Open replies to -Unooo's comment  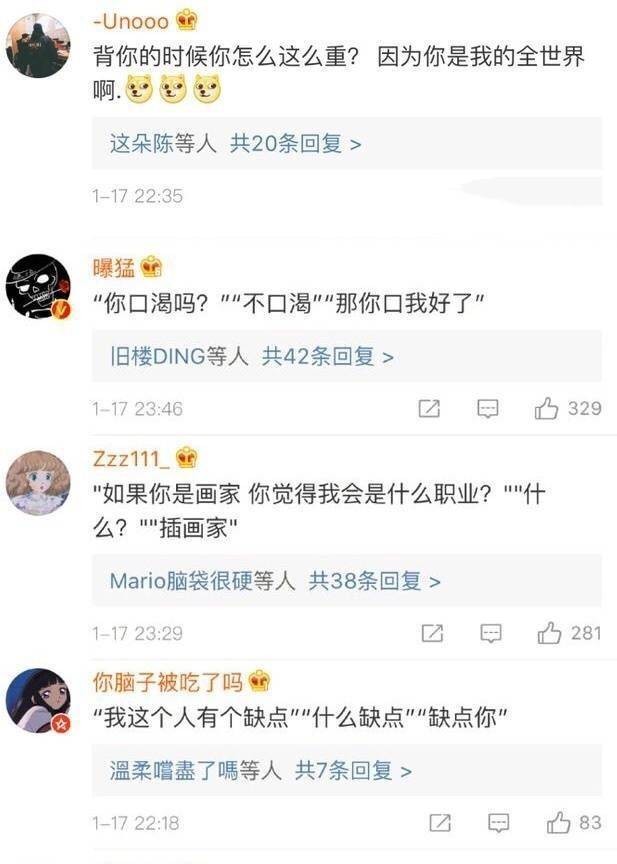click(236, 144)
